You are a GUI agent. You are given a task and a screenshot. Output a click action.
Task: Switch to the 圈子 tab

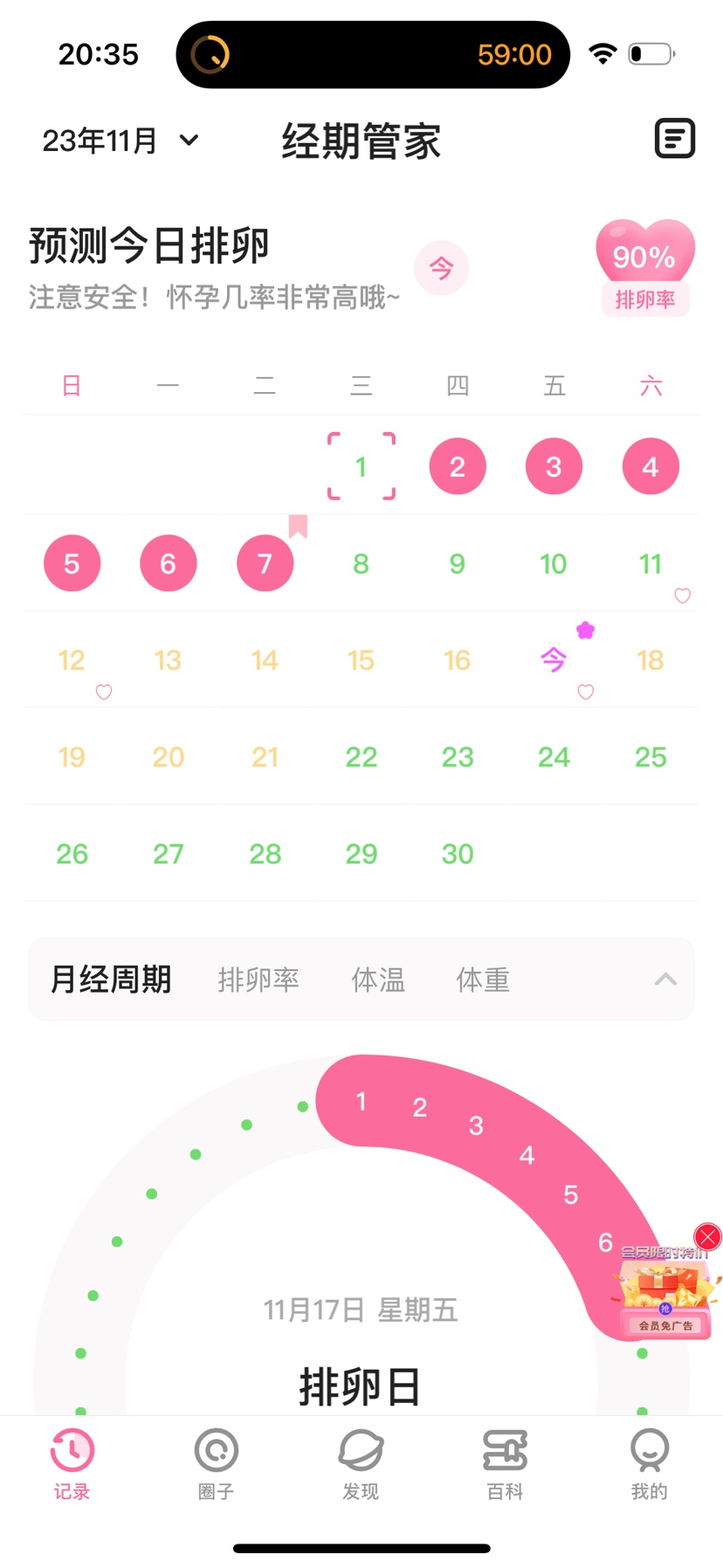[x=216, y=1463]
